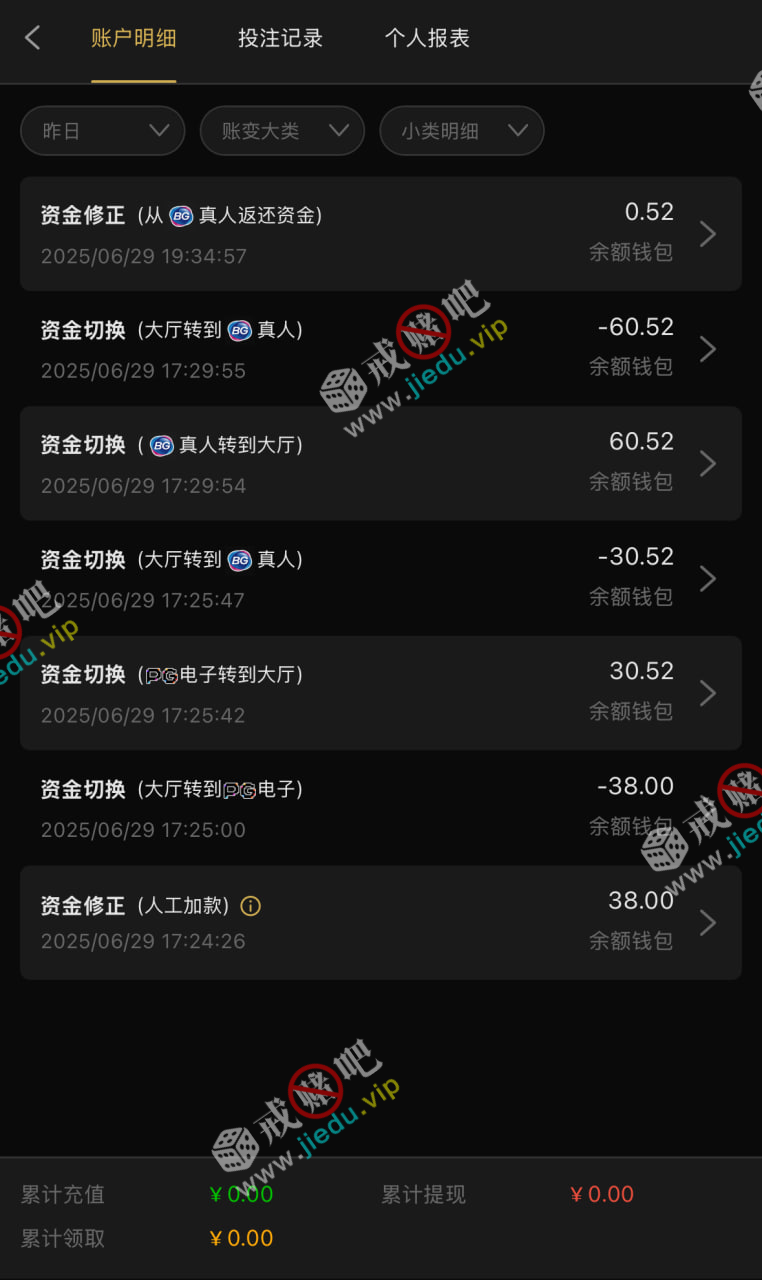762x1280 pixels.
Task: Go back with the top-left arrow
Action: pos(33,38)
